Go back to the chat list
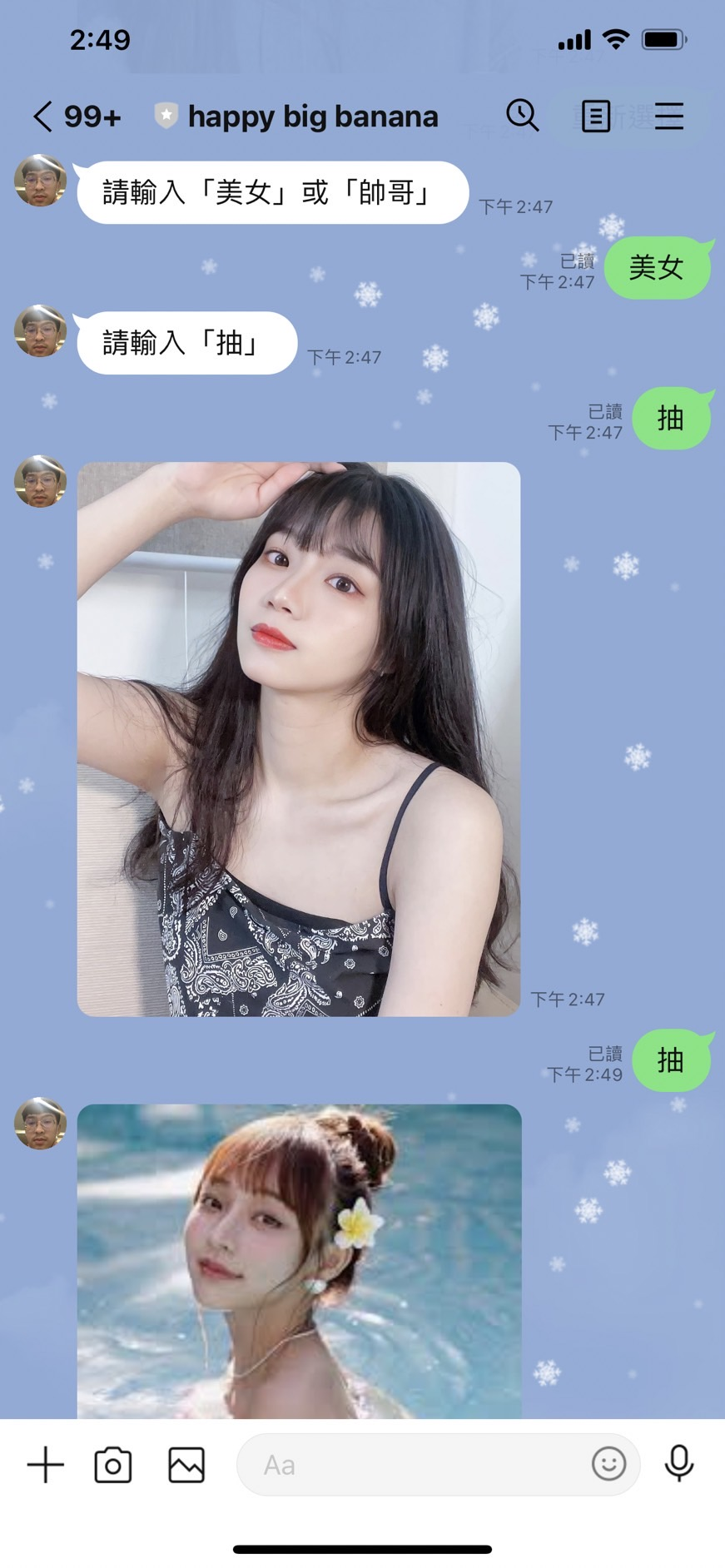The width and height of the screenshot is (725, 1568). pyautogui.click(x=43, y=117)
